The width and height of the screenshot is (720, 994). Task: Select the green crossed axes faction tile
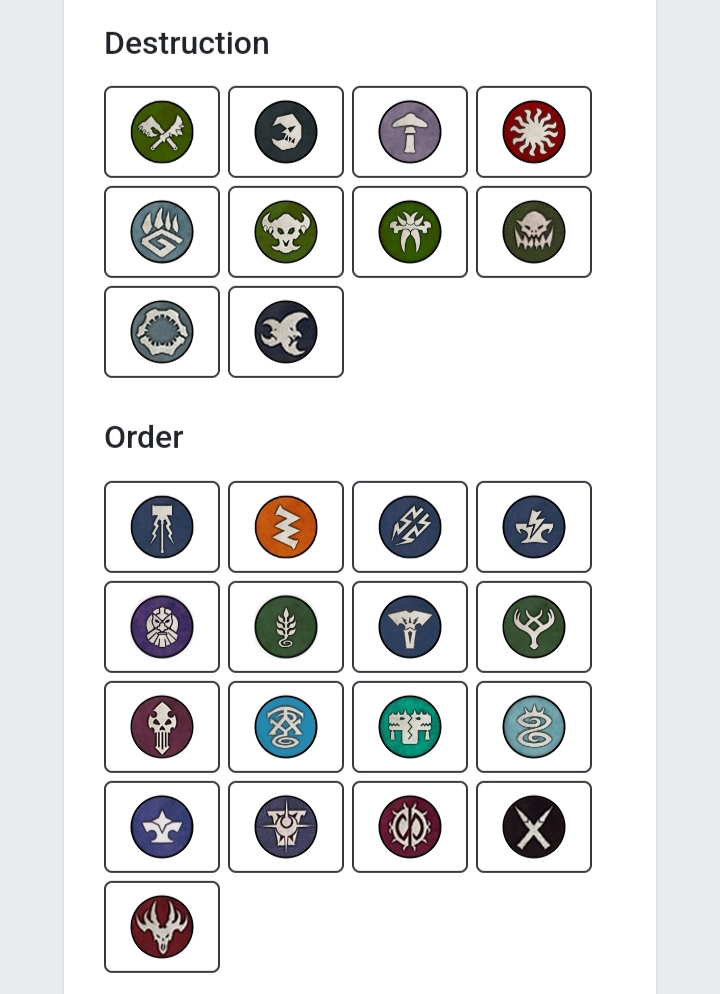click(x=162, y=132)
